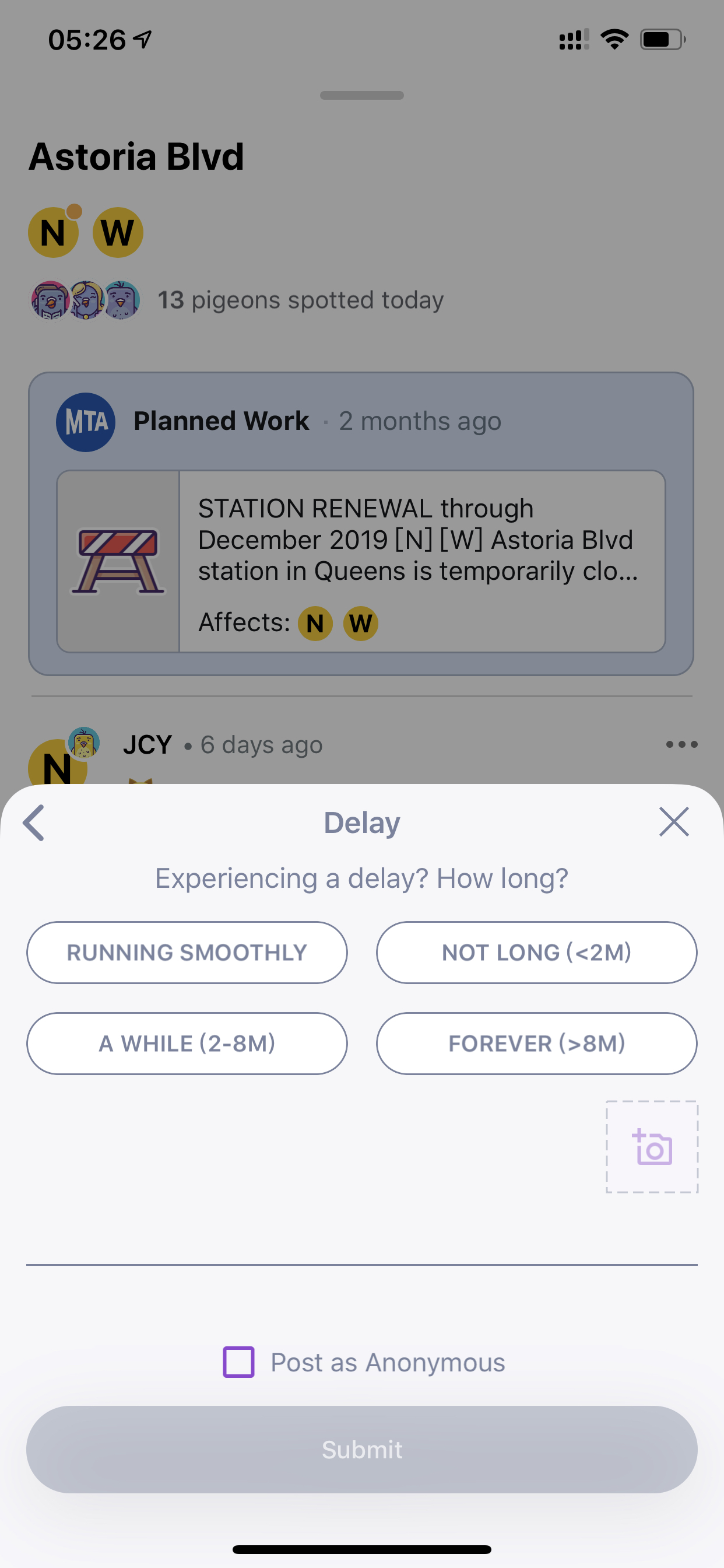Image resolution: width=724 pixels, height=1568 pixels.
Task: Select Running Smoothly option
Action: tap(187, 952)
